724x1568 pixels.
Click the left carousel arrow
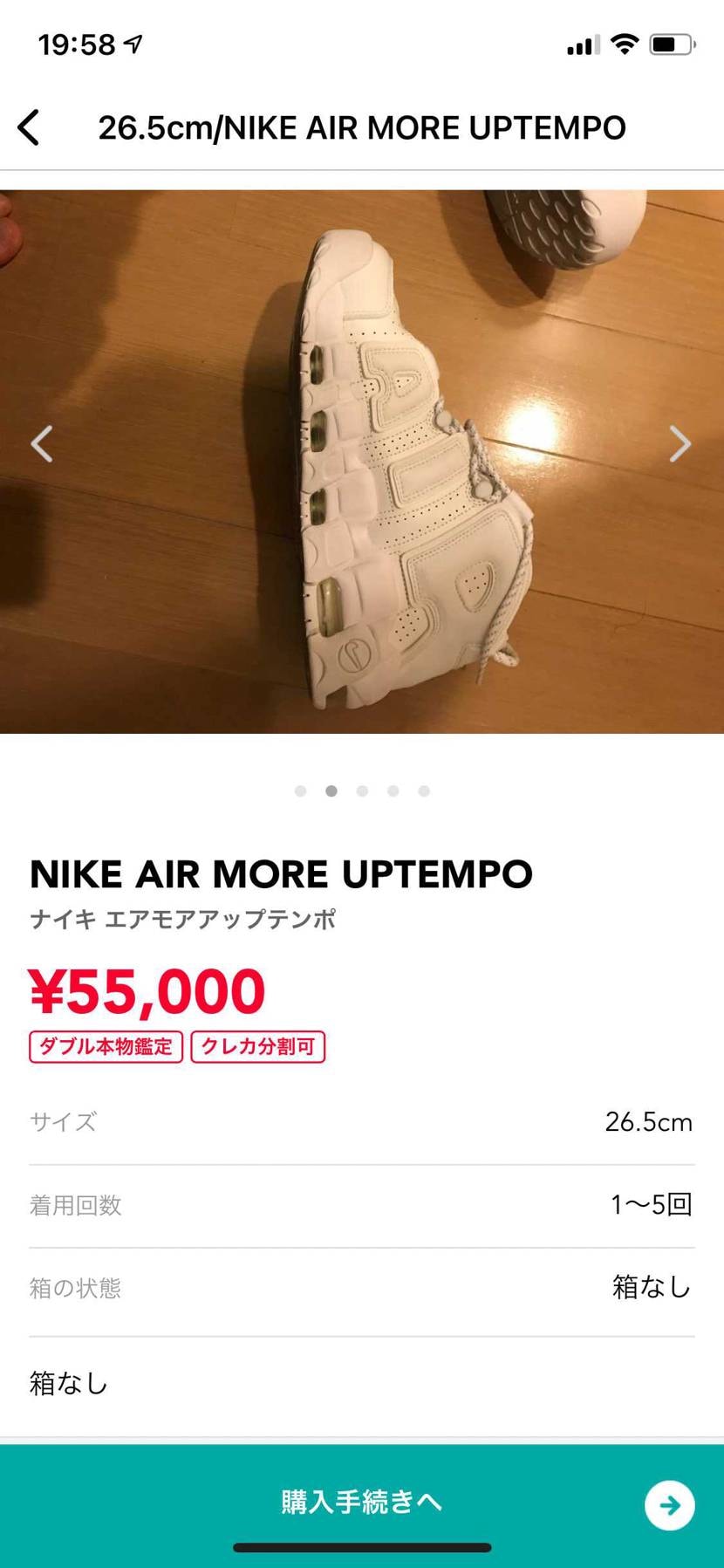[x=41, y=444]
